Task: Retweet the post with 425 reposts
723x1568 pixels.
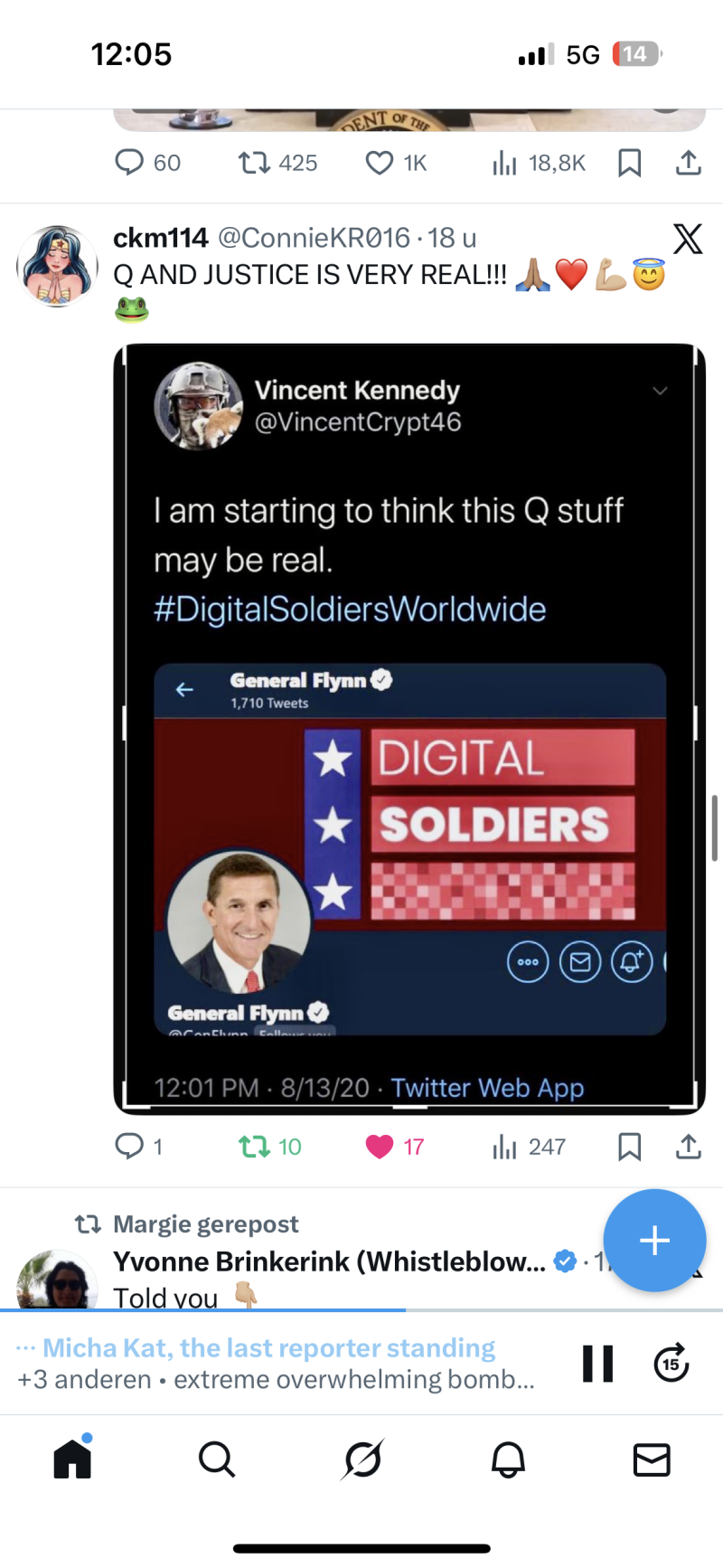Action: click(x=252, y=163)
